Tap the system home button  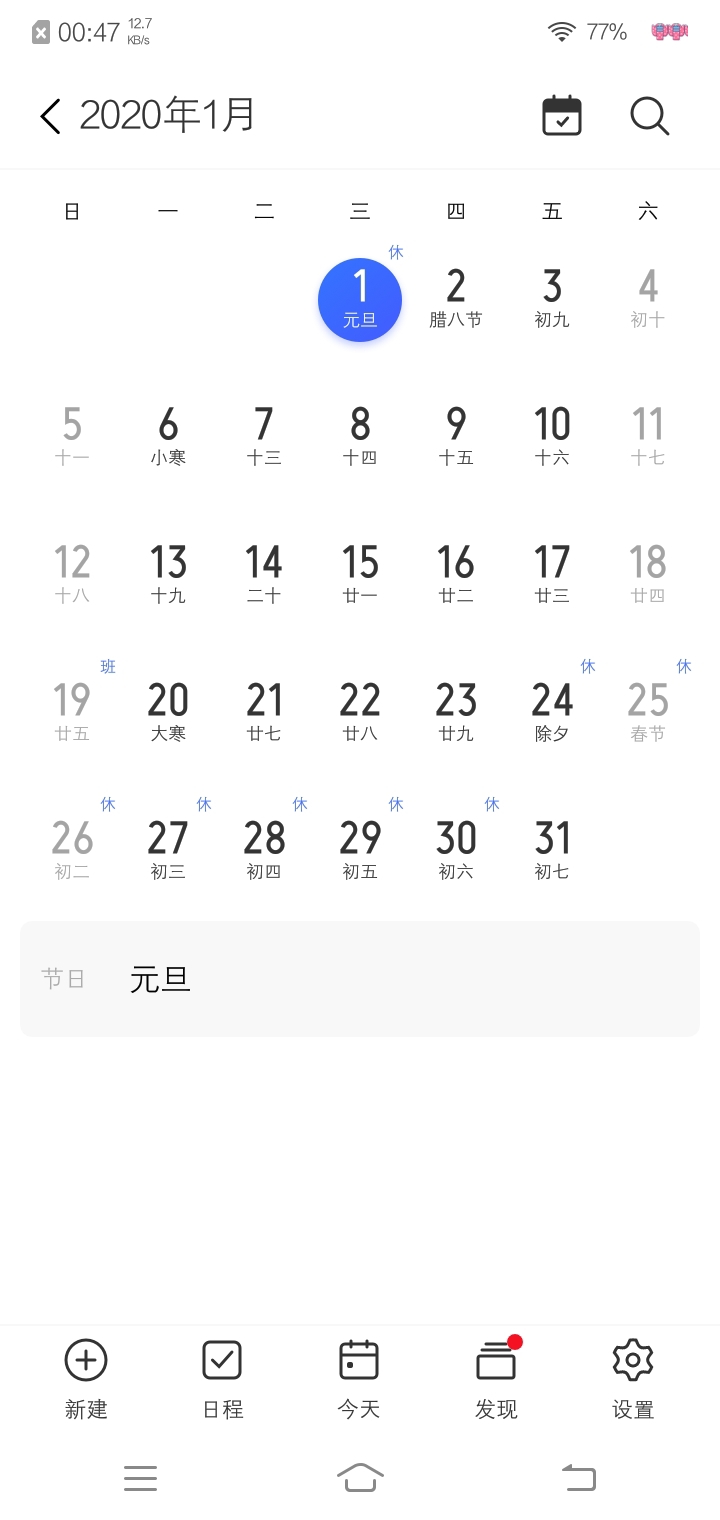(360, 1477)
